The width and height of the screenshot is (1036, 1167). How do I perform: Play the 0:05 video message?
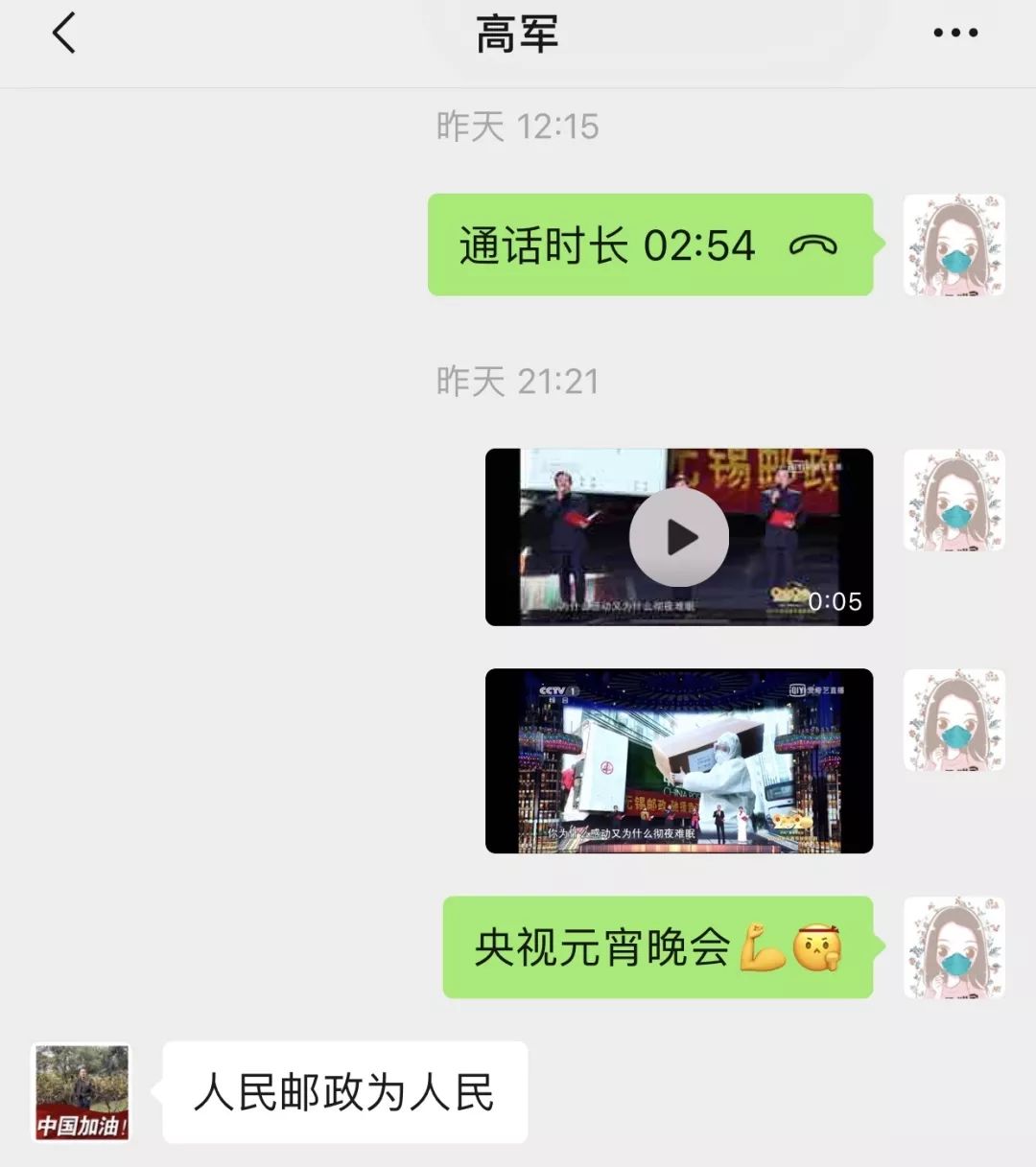point(679,537)
